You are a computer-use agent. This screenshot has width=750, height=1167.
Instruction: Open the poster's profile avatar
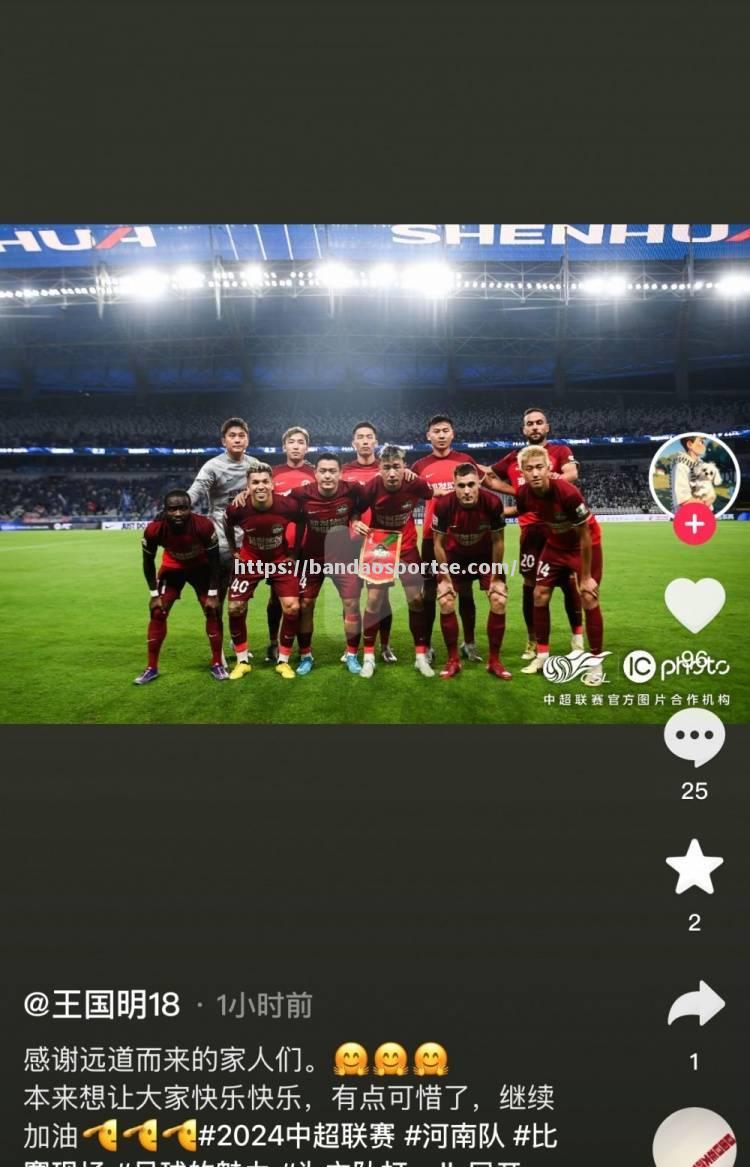(x=694, y=475)
